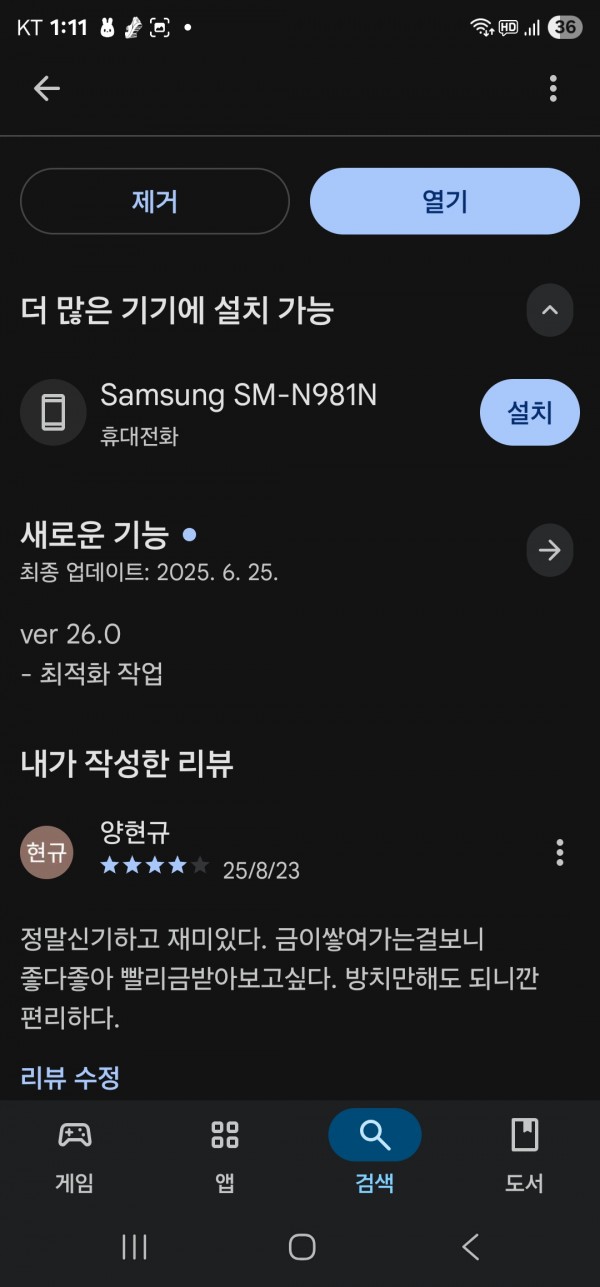Tap 열기 to open the app
Viewport: 600px width, 1287px height.
tap(445, 201)
